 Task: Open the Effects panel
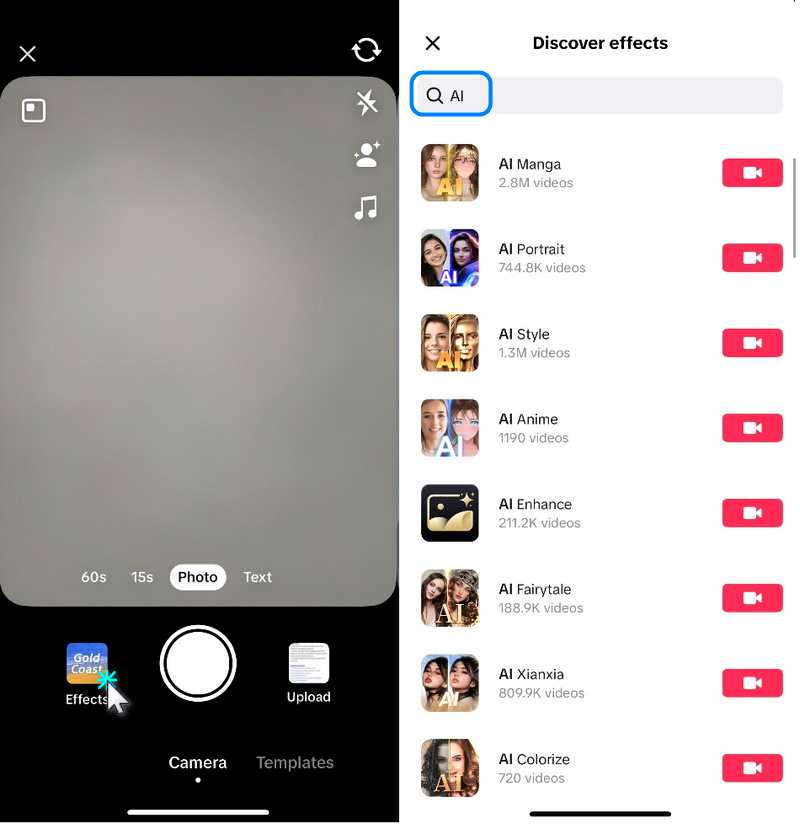[87, 672]
